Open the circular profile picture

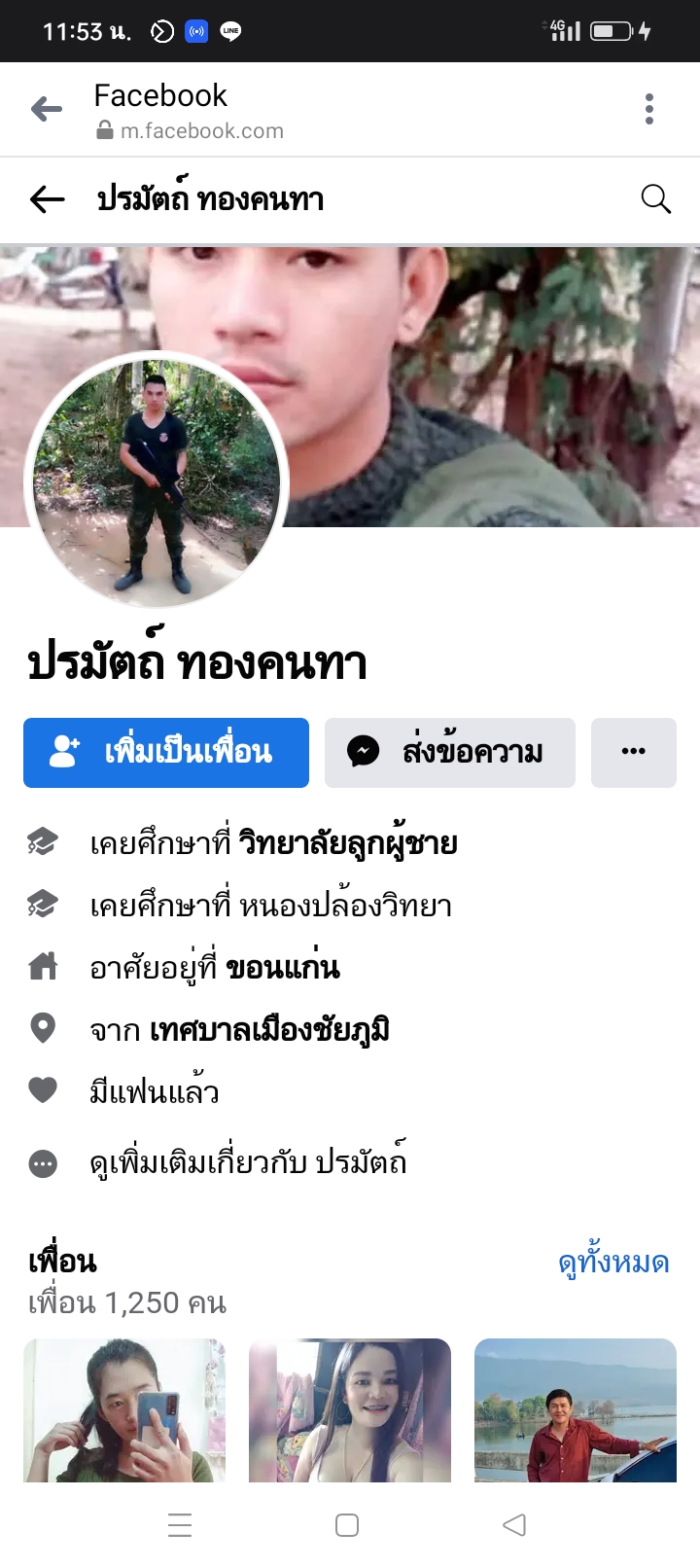[157, 481]
